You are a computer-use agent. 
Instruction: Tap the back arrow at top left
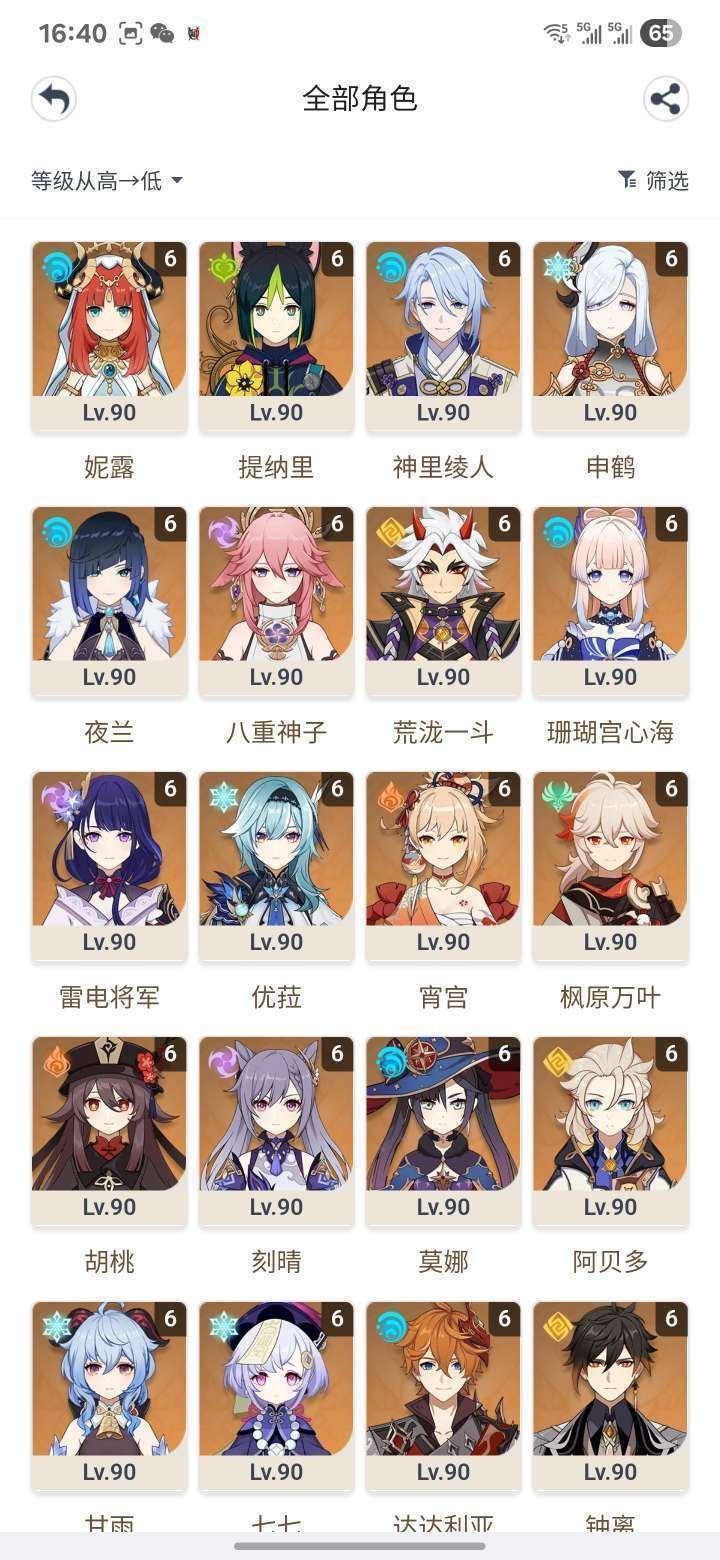coord(55,97)
